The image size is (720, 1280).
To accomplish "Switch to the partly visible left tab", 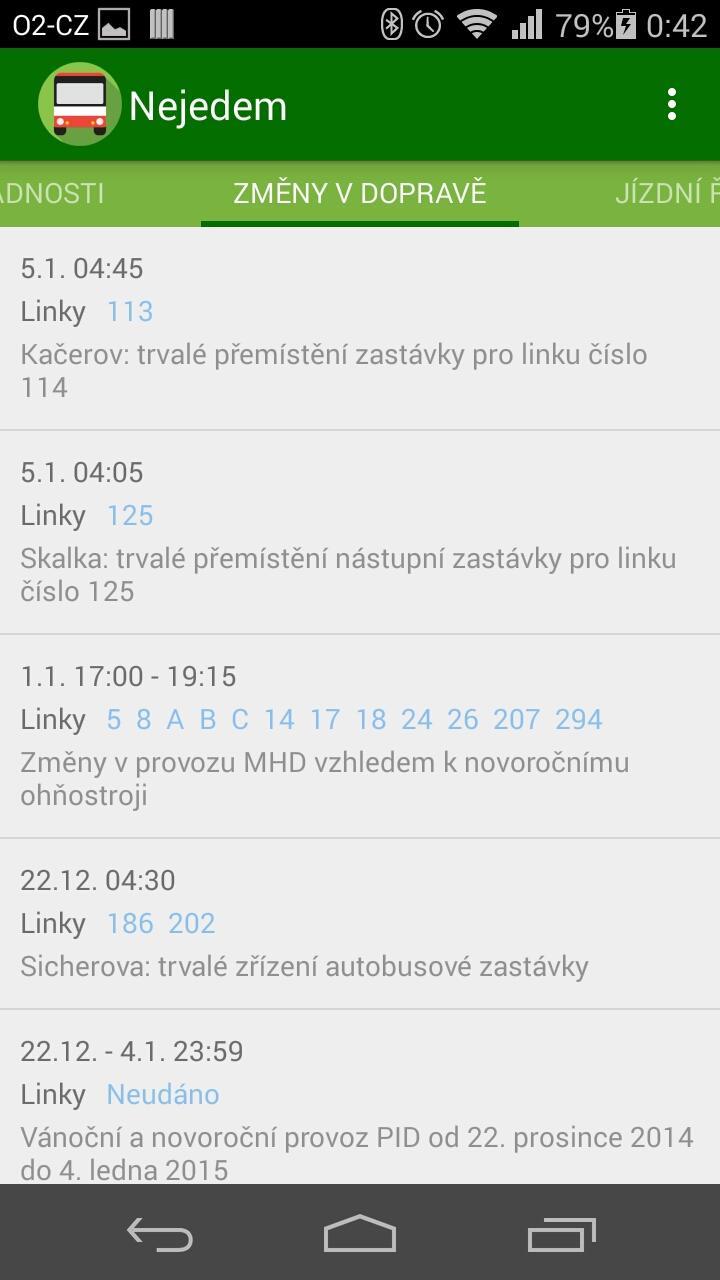I will (52, 193).
